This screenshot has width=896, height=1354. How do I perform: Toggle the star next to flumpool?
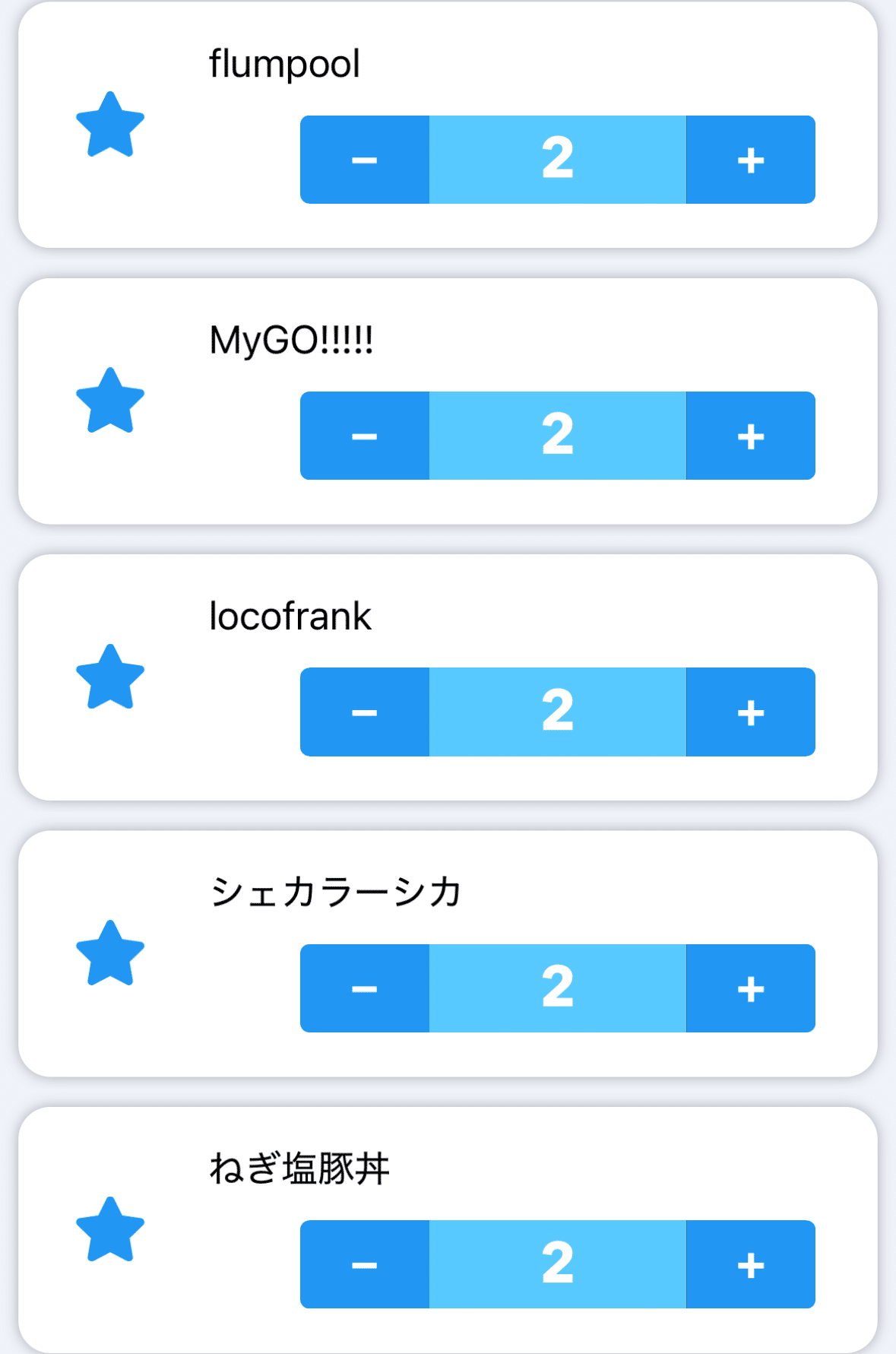coord(110,125)
